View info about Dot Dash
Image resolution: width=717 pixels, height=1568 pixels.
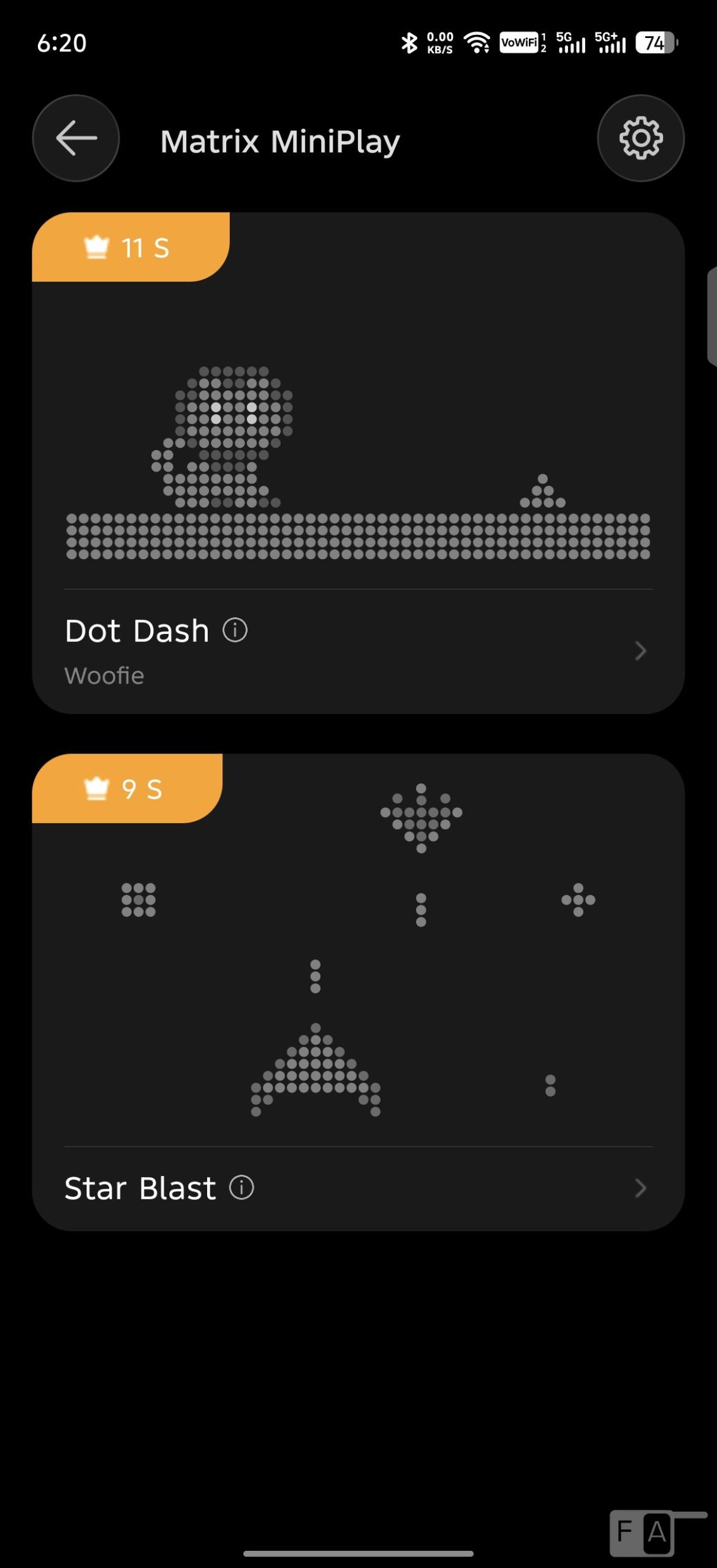(x=235, y=630)
